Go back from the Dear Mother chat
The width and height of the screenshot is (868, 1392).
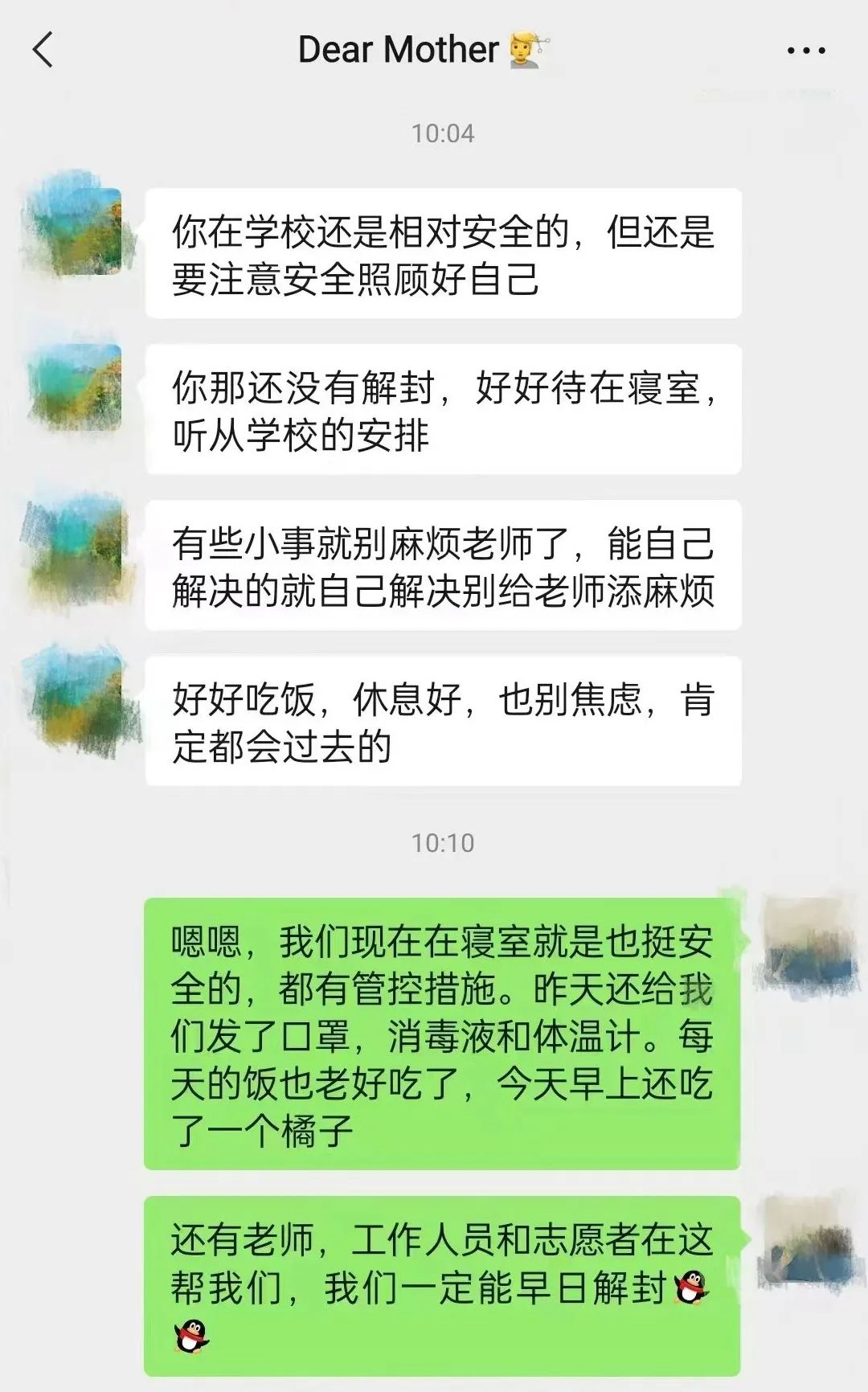43,50
